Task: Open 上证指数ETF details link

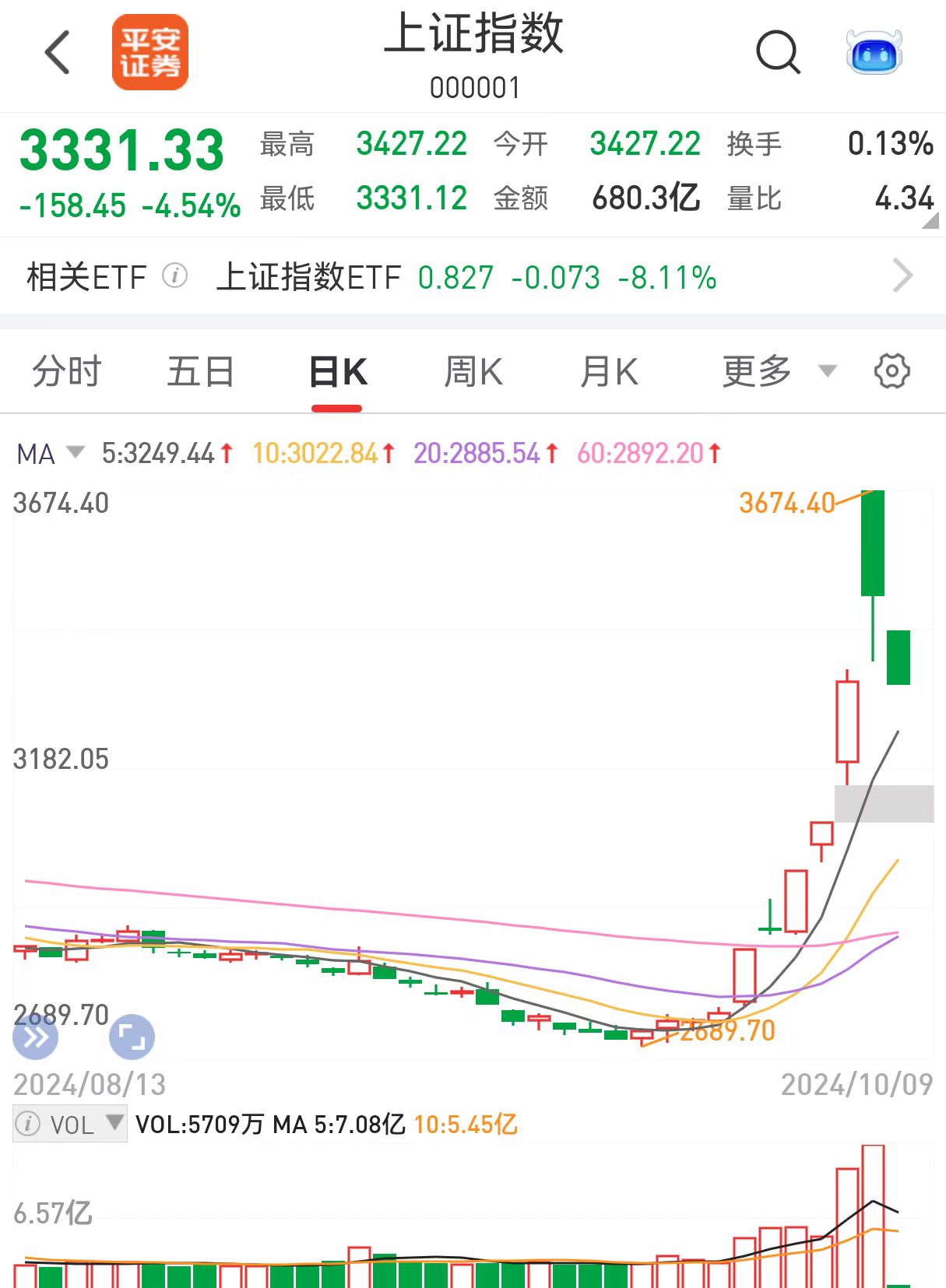Action: (310, 275)
